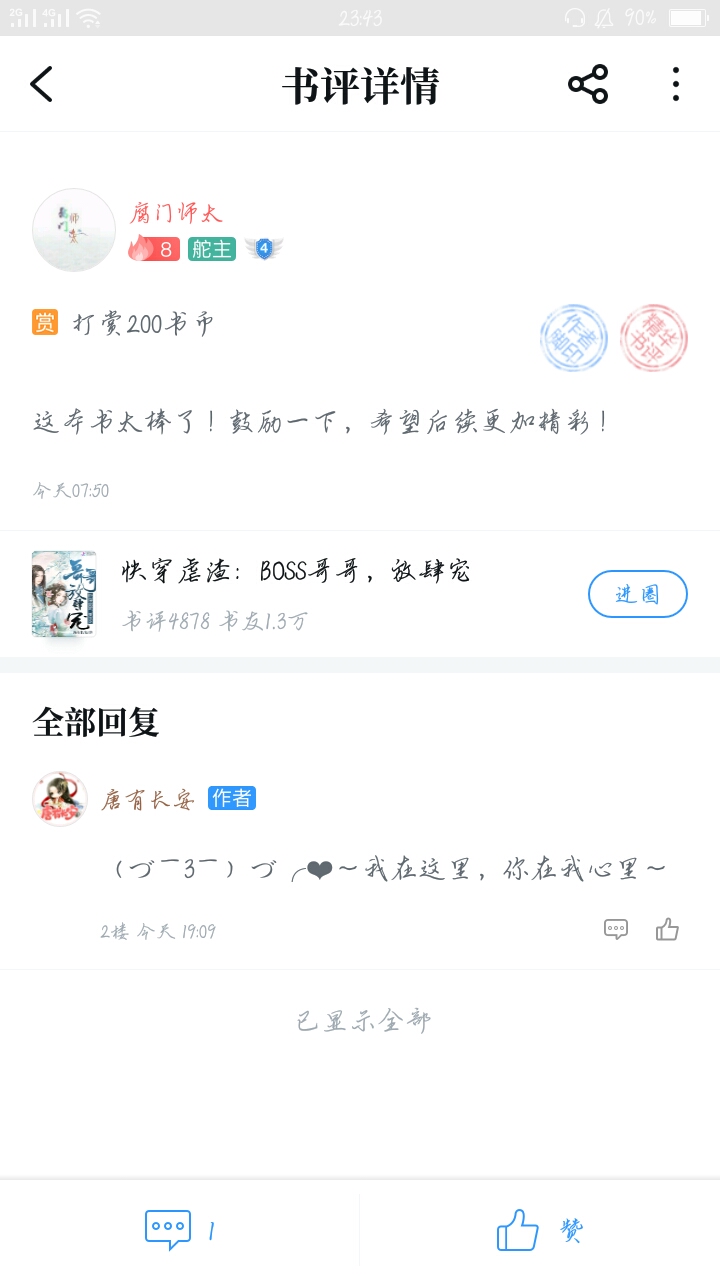The width and height of the screenshot is (720, 1280).
Task: Open the book 快穿虐渣：BOSS哥哥，放肆宠
Action: pyautogui.click(x=295, y=572)
